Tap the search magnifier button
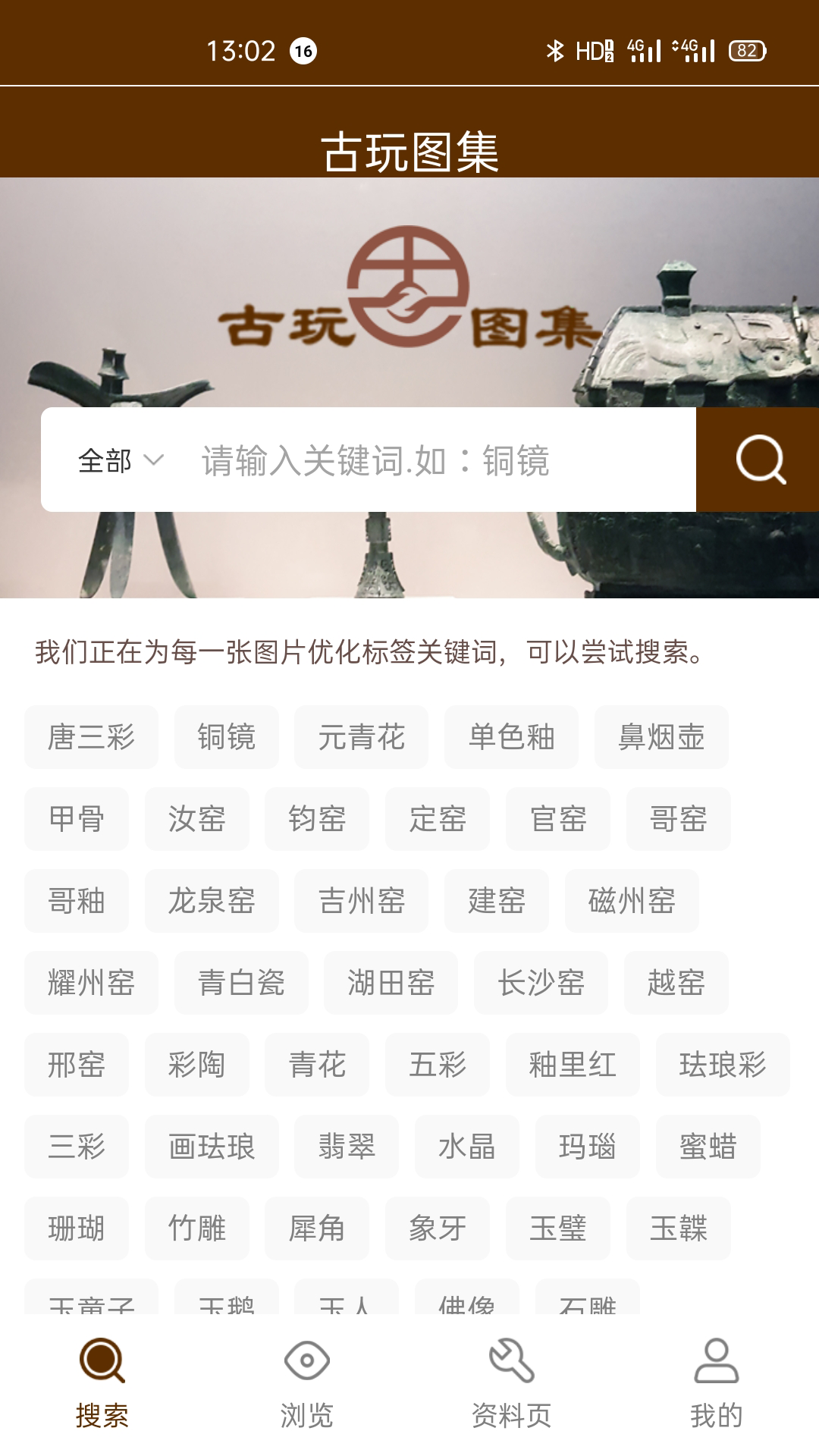The height and width of the screenshot is (1456, 819). coord(758,460)
